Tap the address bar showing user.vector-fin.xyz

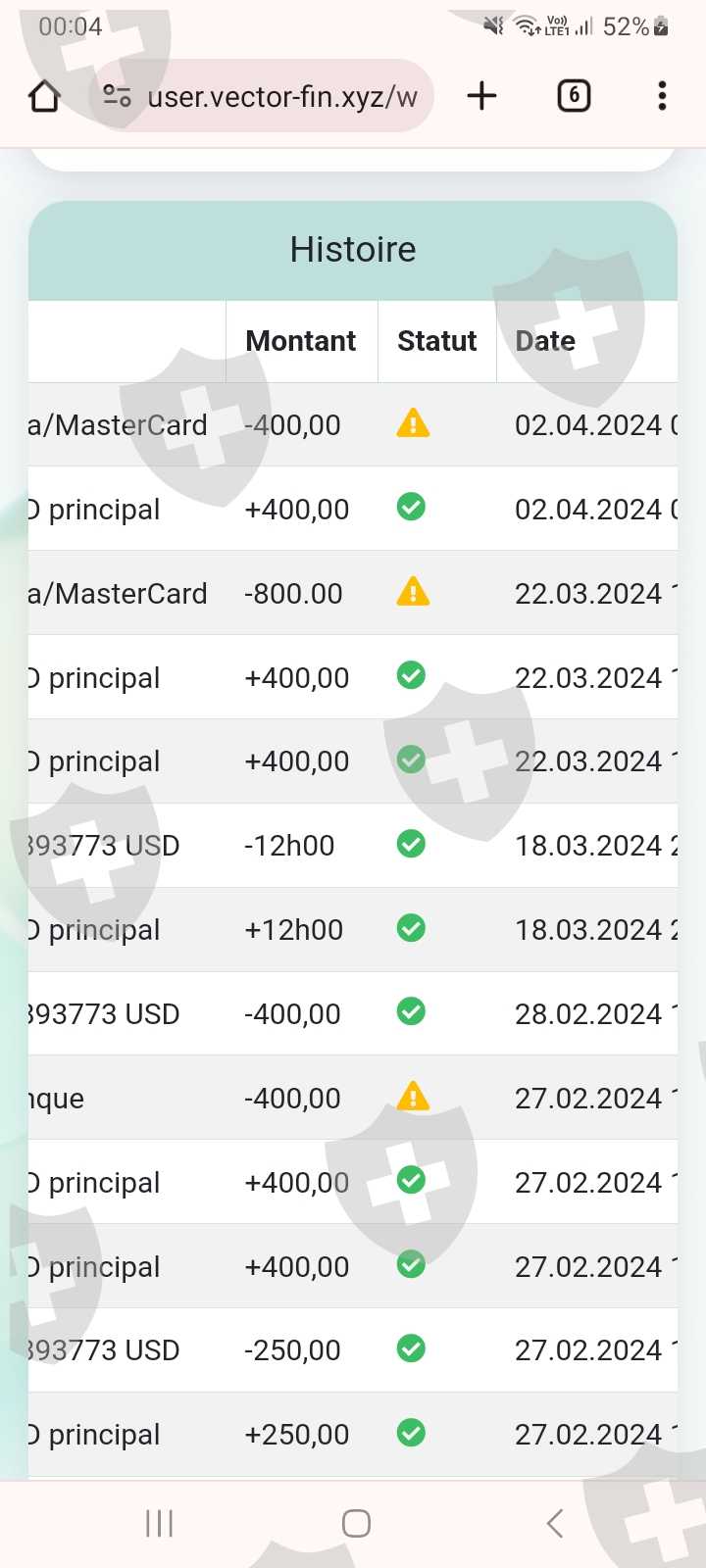(282, 96)
